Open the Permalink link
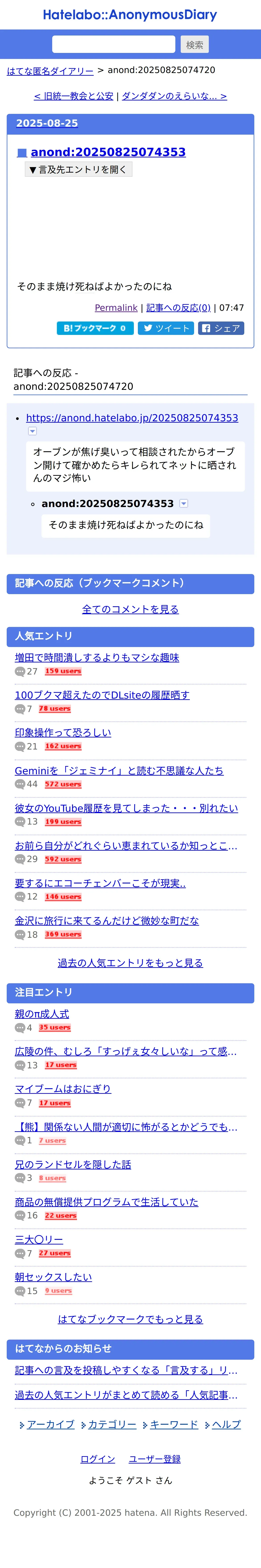Screen dimensions: 261x1568 (x=116, y=308)
